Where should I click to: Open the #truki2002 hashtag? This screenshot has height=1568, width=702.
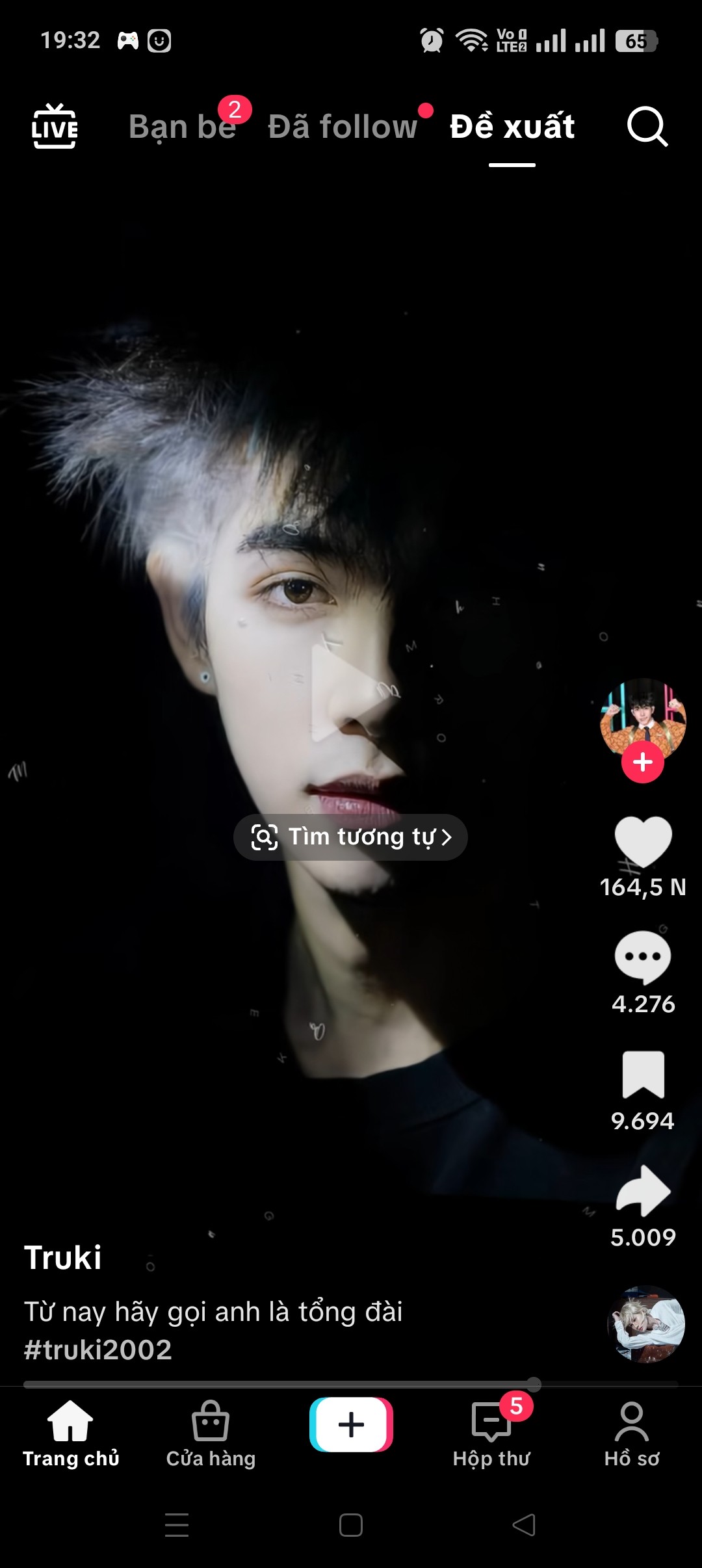98,1350
